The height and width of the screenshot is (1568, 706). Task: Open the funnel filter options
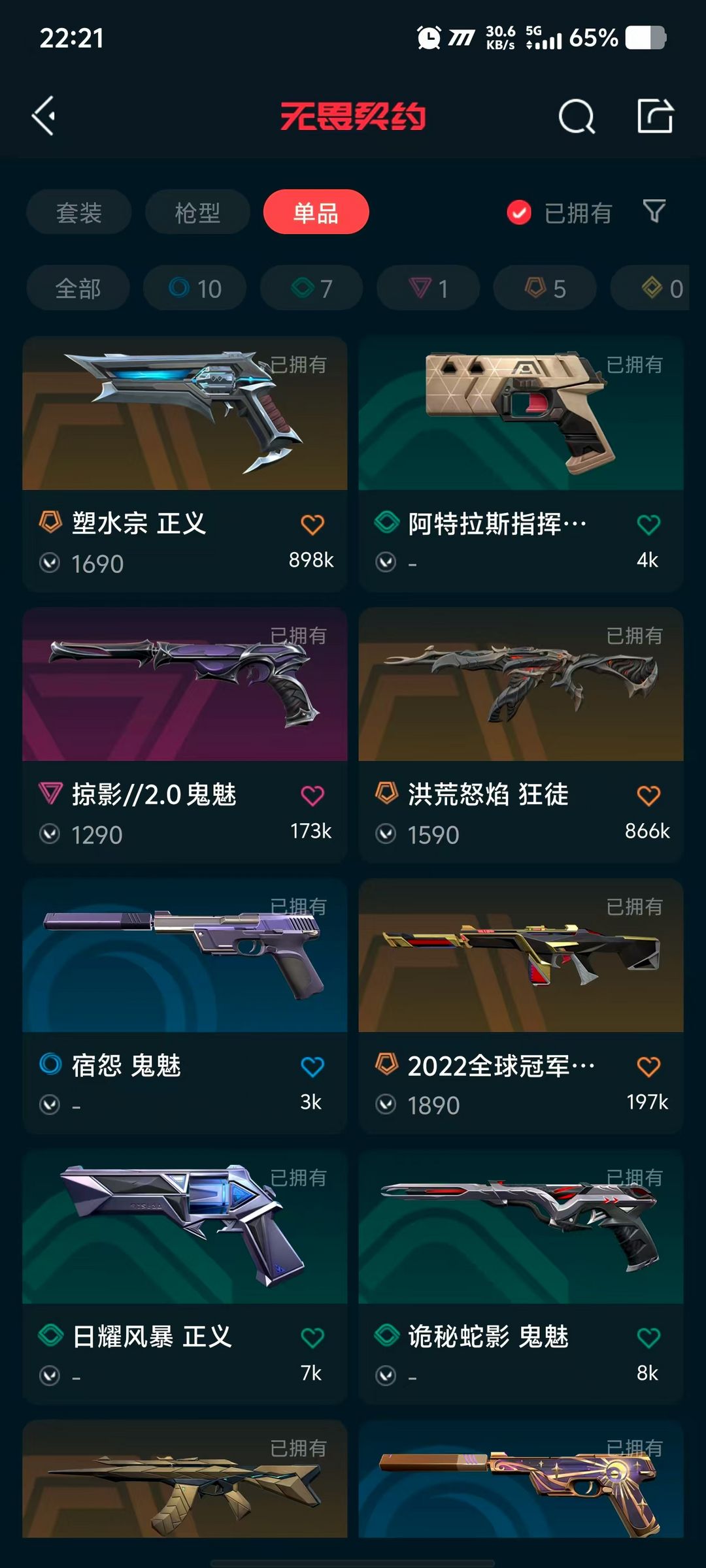(x=654, y=211)
